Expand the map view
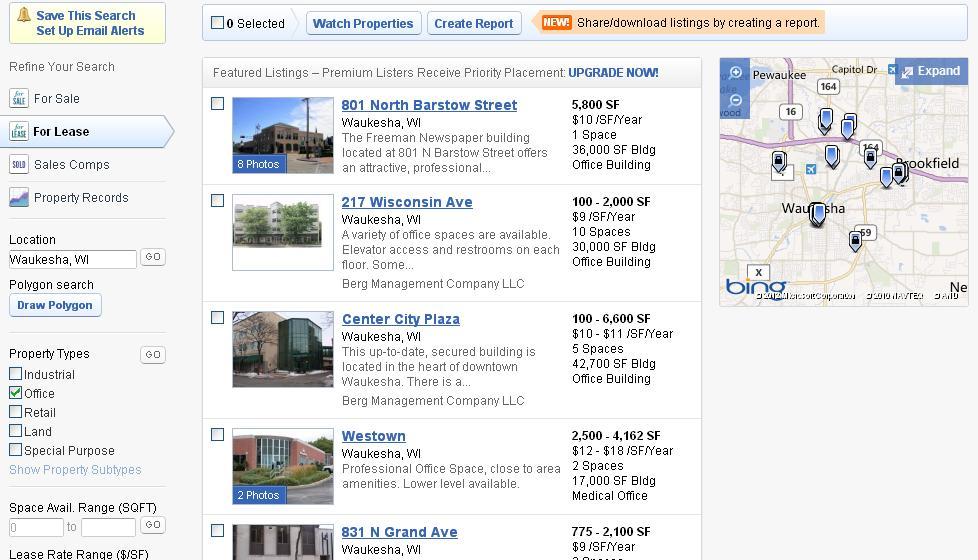 point(930,71)
